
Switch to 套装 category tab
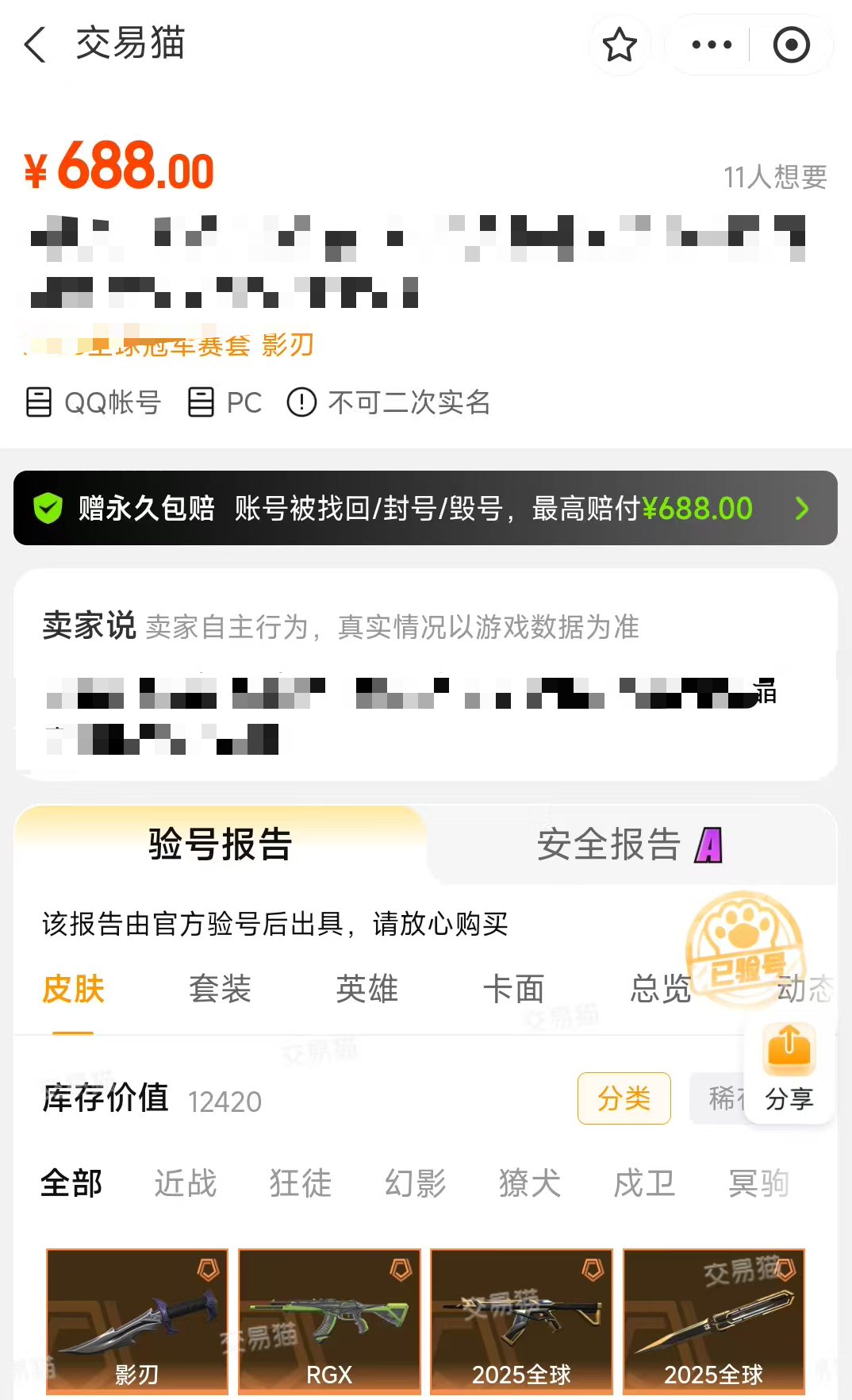tap(220, 989)
